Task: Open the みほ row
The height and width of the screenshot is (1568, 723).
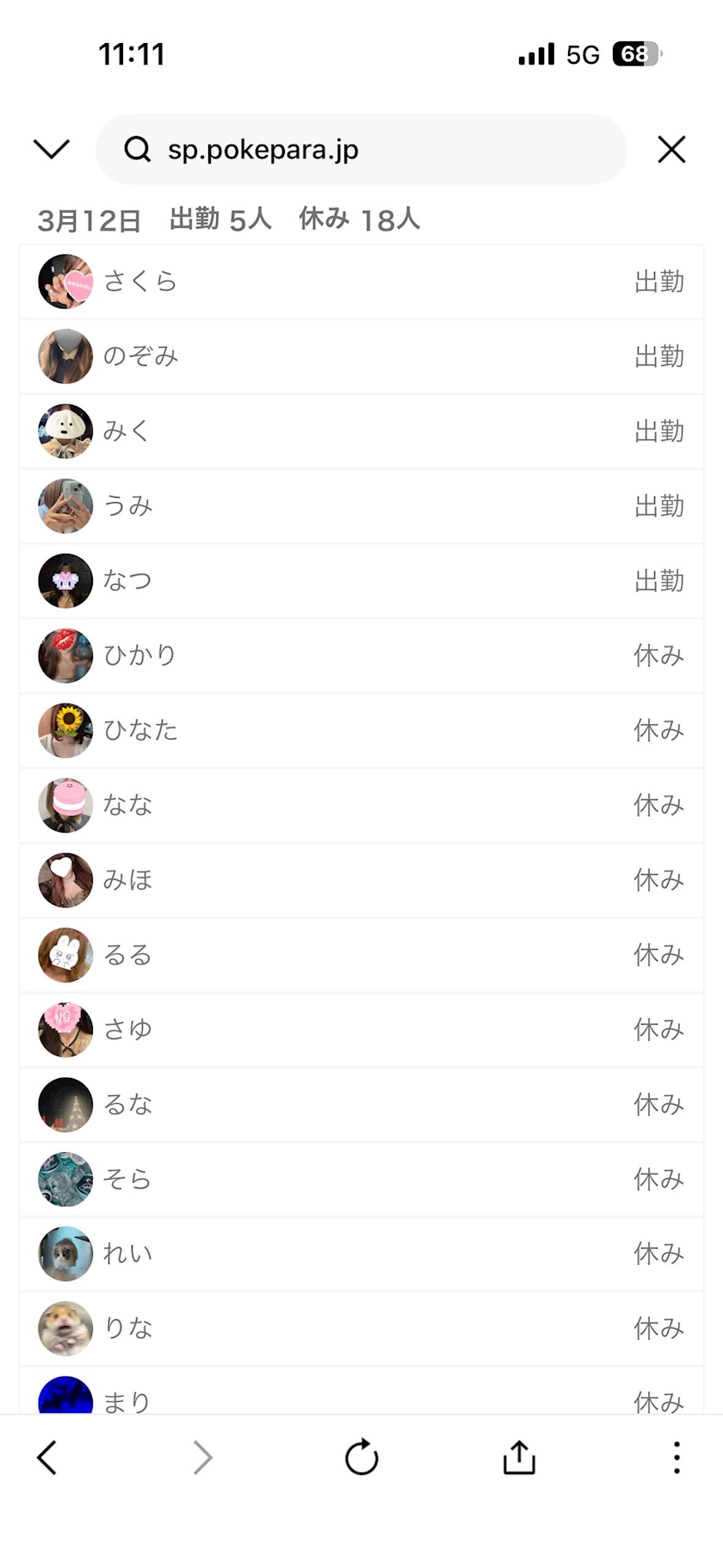Action: click(x=361, y=880)
